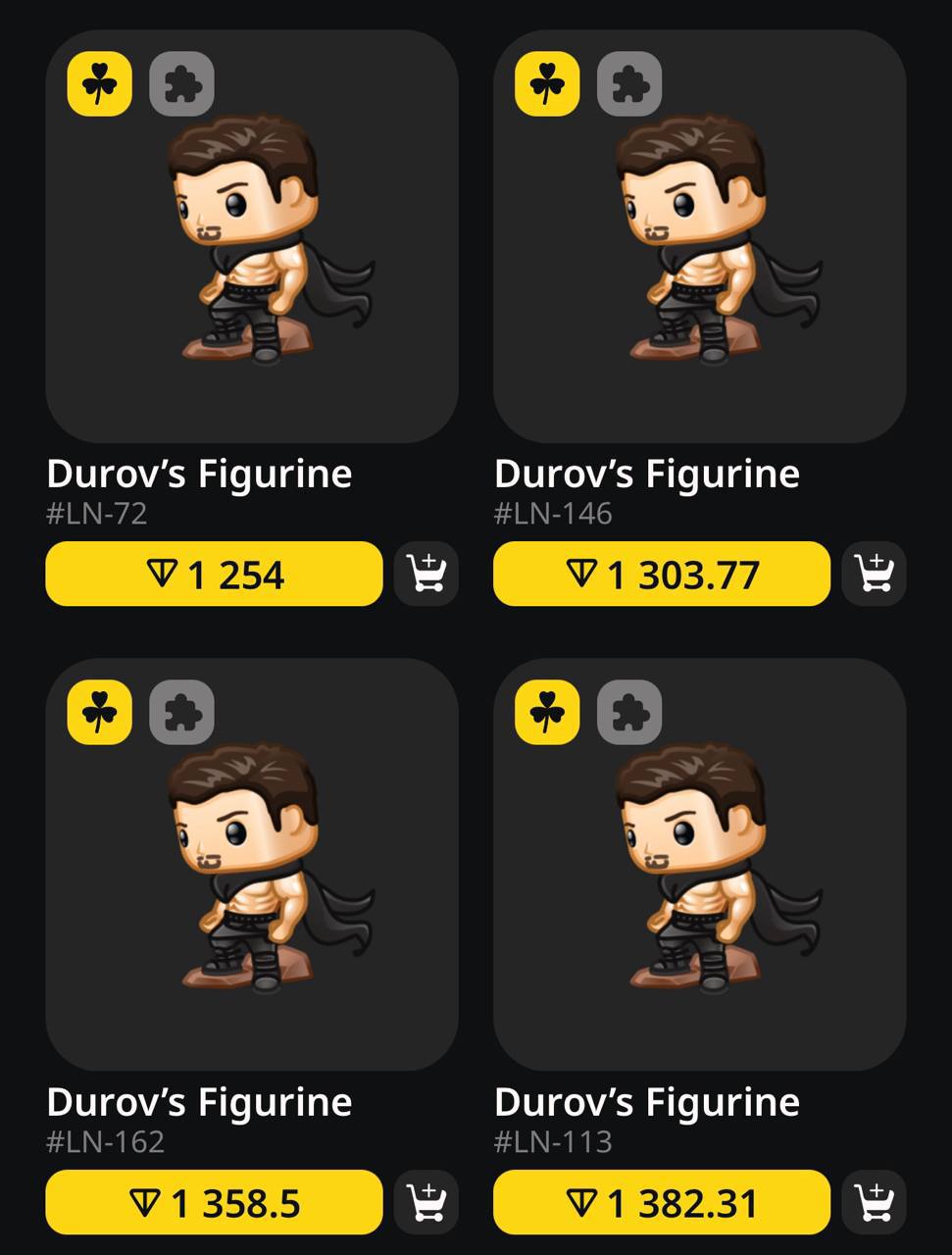Open the Durov's Figurine #LN-146 card

click(x=699, y=236)
